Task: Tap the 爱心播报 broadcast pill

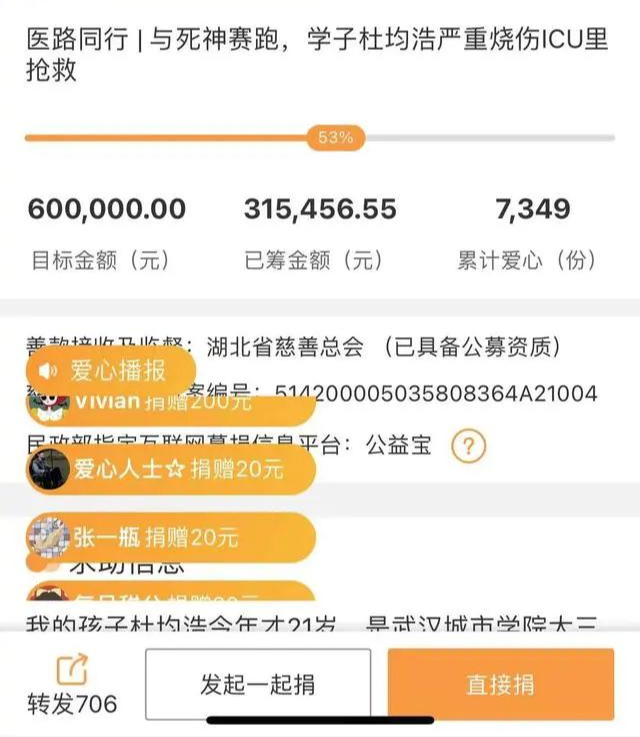Action: (105, 371)
